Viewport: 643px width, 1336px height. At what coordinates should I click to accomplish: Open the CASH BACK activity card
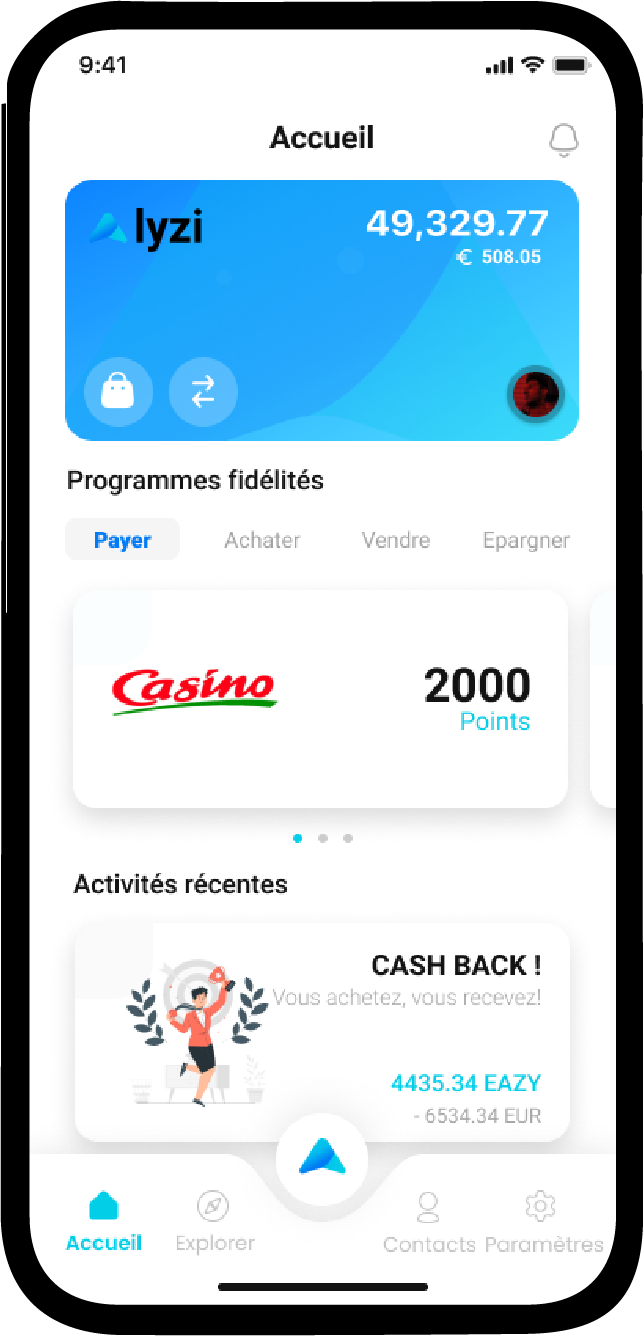[x=322, y=1032]
